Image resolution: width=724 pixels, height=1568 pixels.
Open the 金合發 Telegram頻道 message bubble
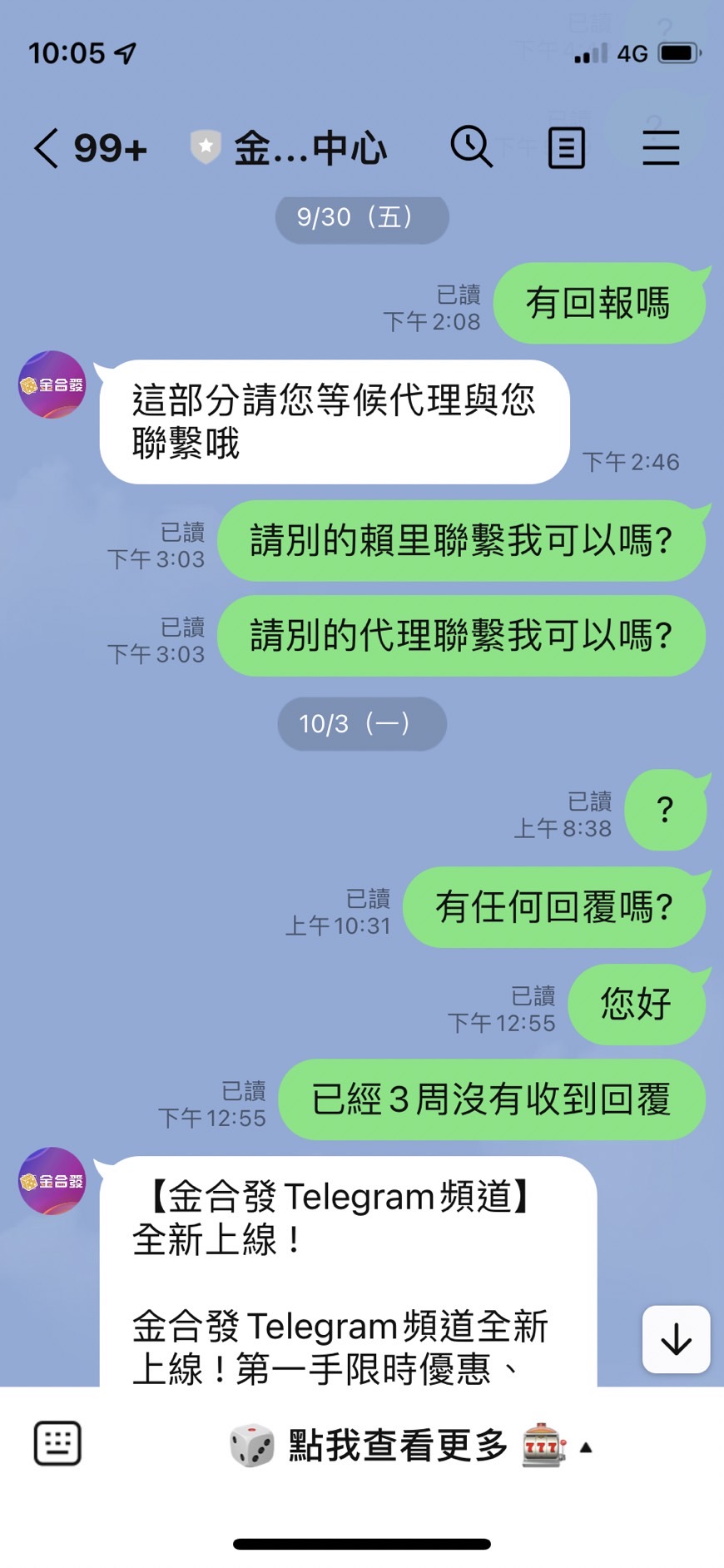348,1273
